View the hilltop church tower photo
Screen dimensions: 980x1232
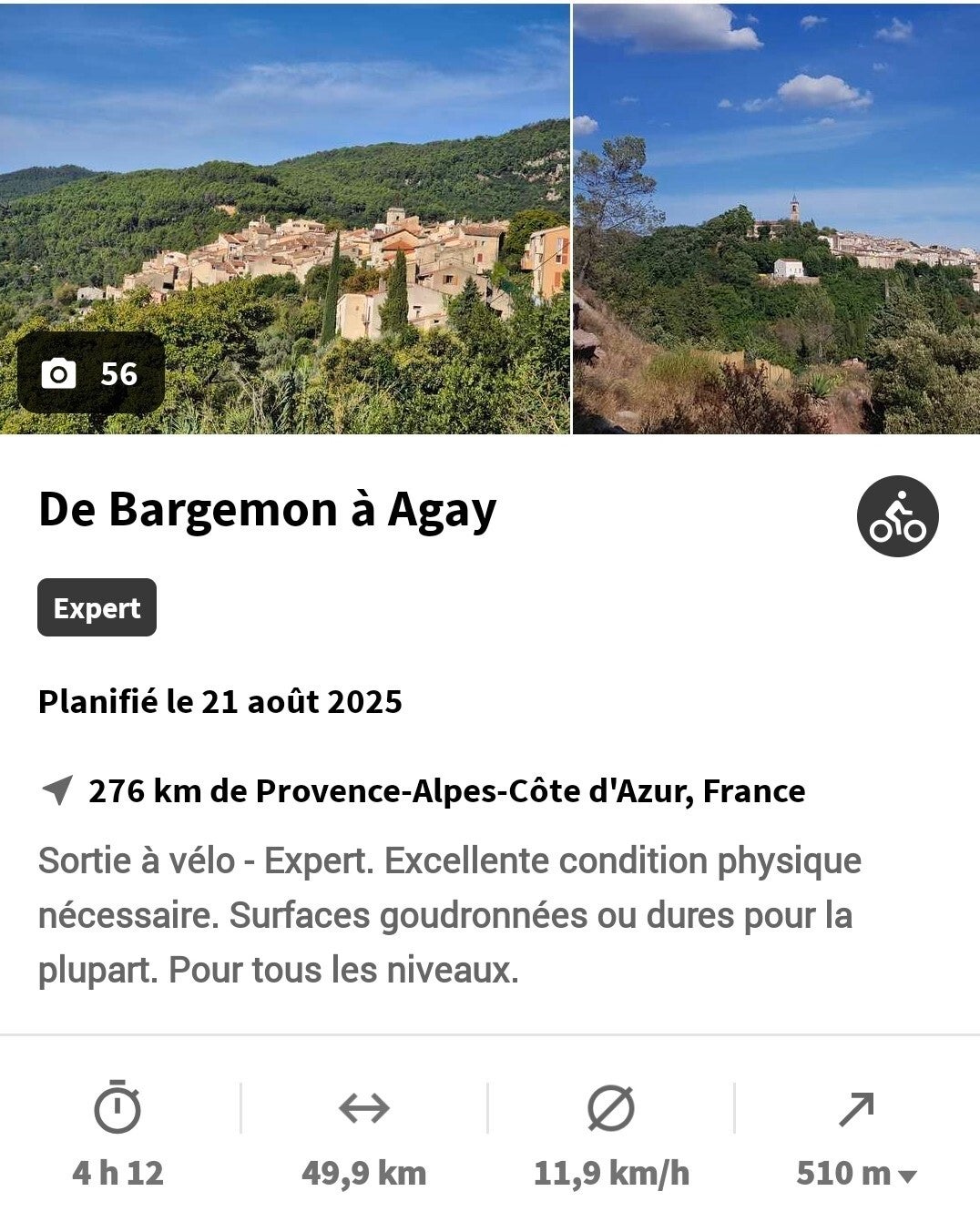(x=776, y=219)
